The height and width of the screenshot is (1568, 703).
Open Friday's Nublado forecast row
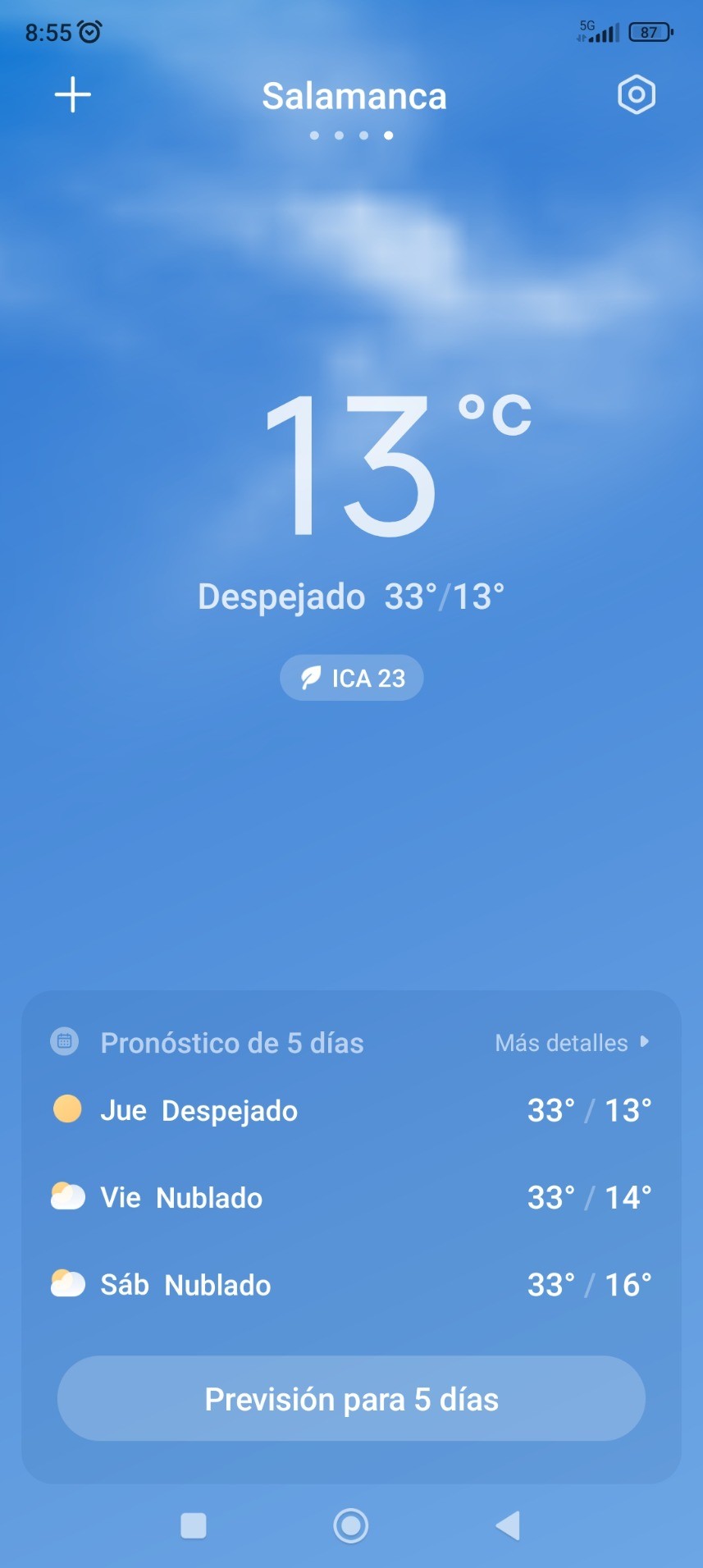pos(351,1198)
